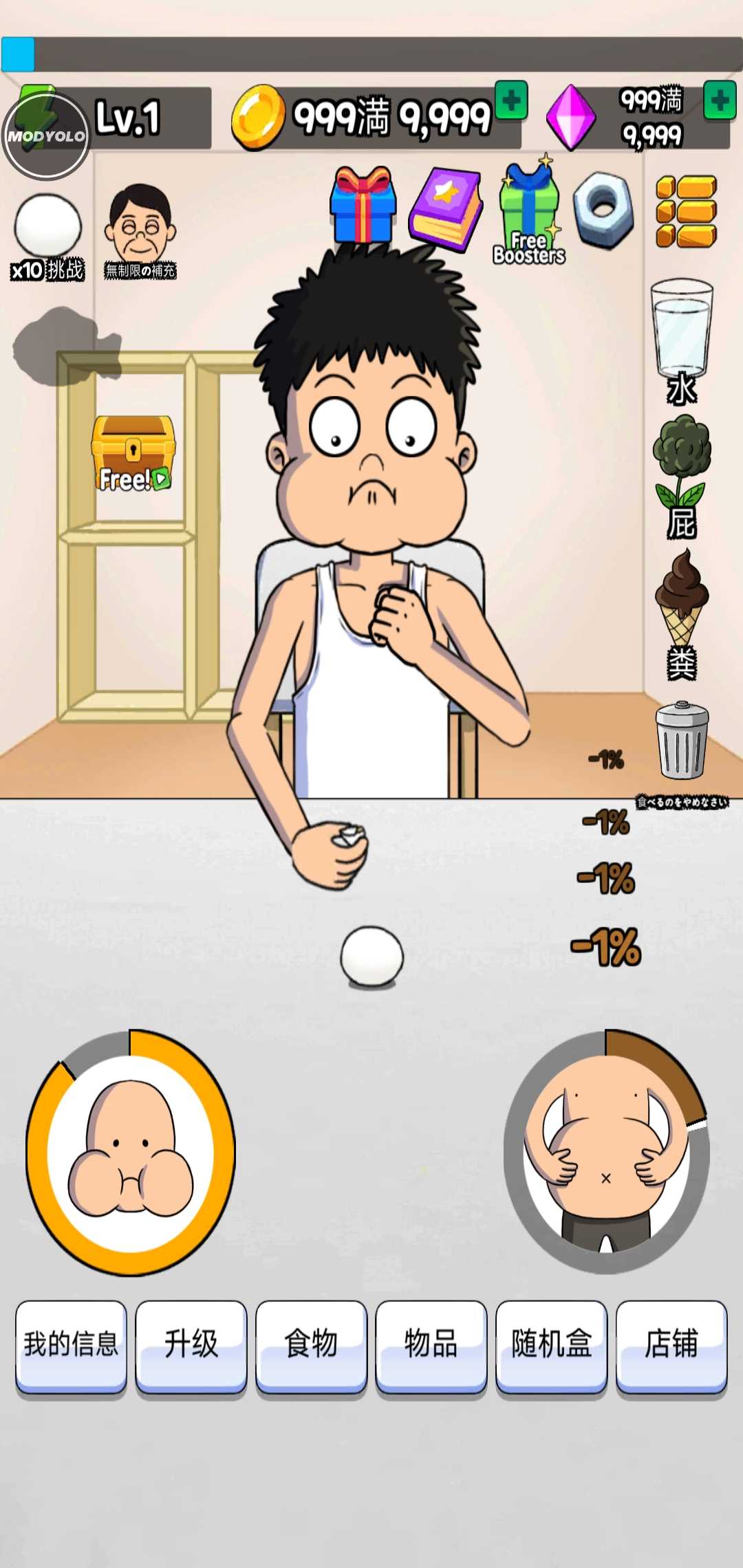Open 我的信息 (My Info) menu

click(71, 1345)
